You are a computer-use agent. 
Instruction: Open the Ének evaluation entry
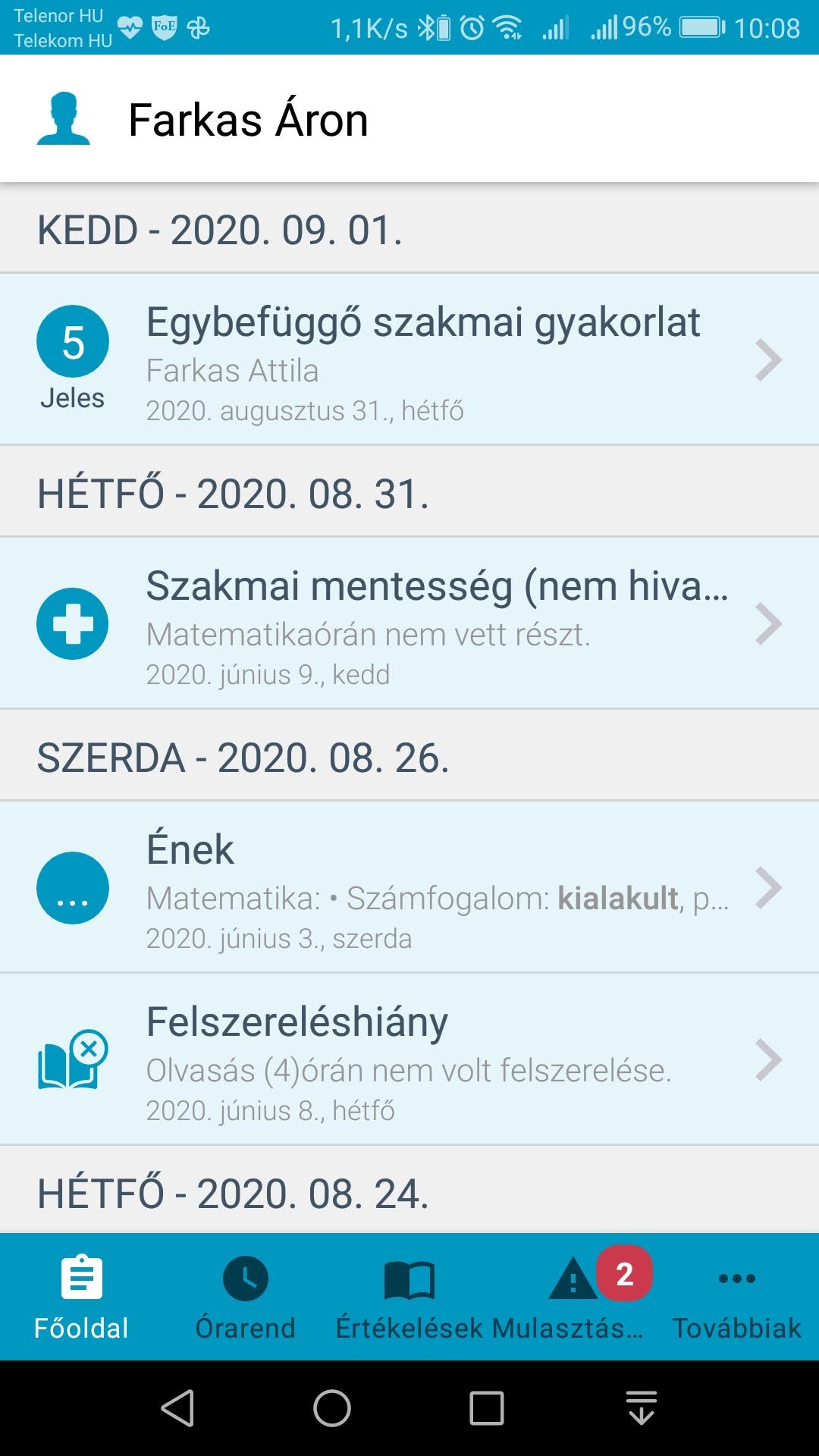pos(409,887)
